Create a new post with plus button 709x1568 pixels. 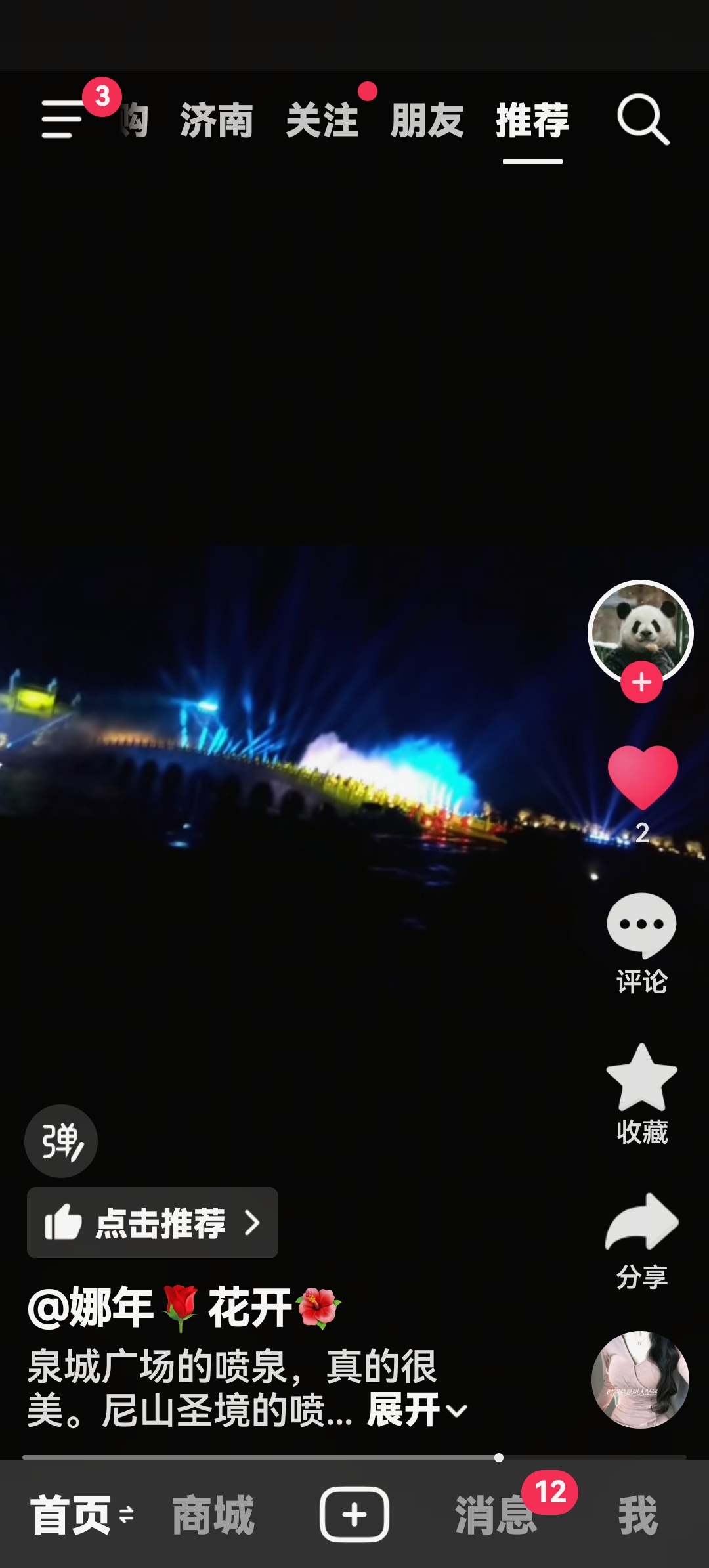pos(354,1515)
